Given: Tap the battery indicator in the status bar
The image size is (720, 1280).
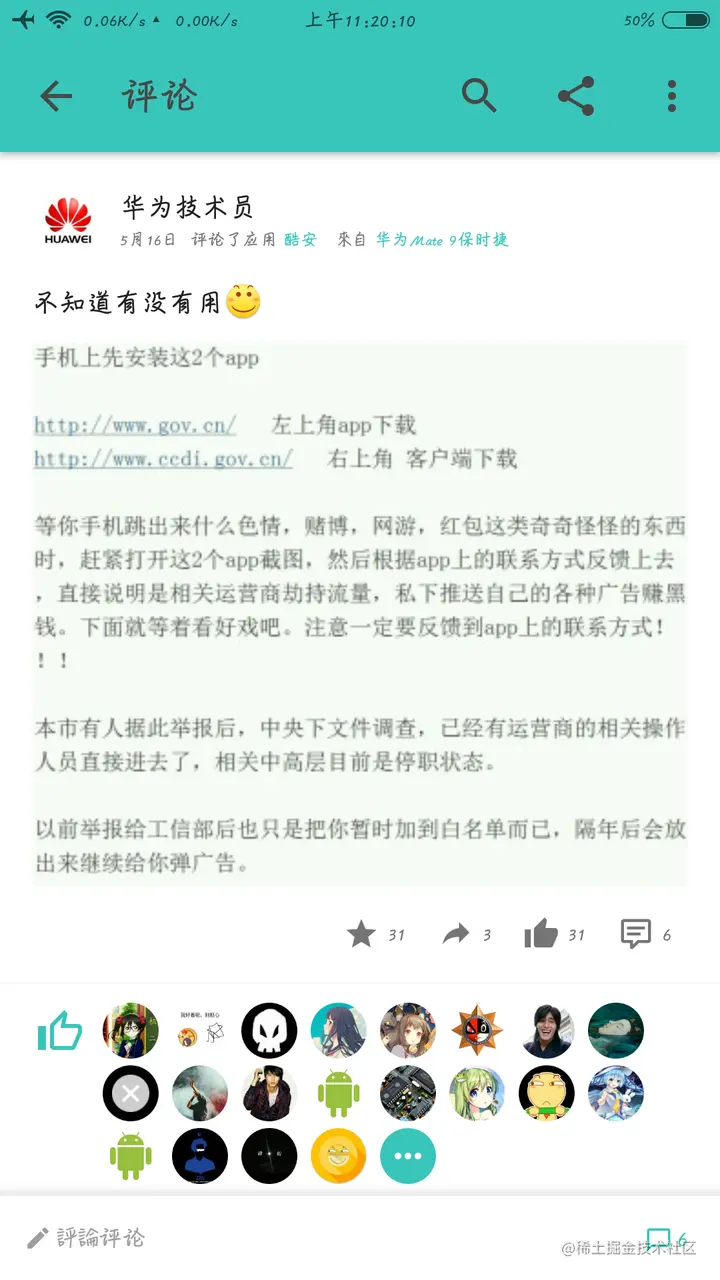Looking at the screenshot, I should pos(686,18).
